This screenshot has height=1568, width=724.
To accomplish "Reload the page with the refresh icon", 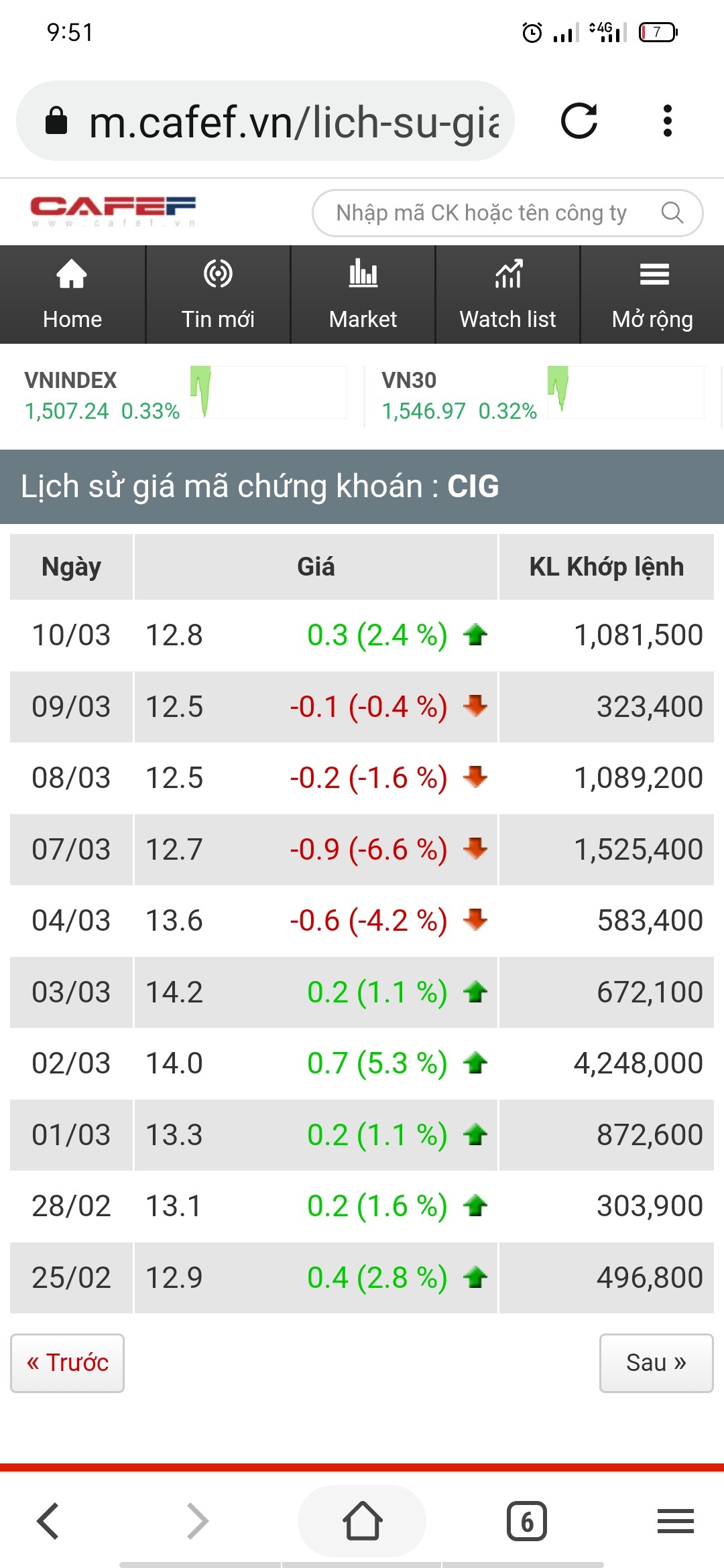I will pyautogui.click(x=579, y=121).
